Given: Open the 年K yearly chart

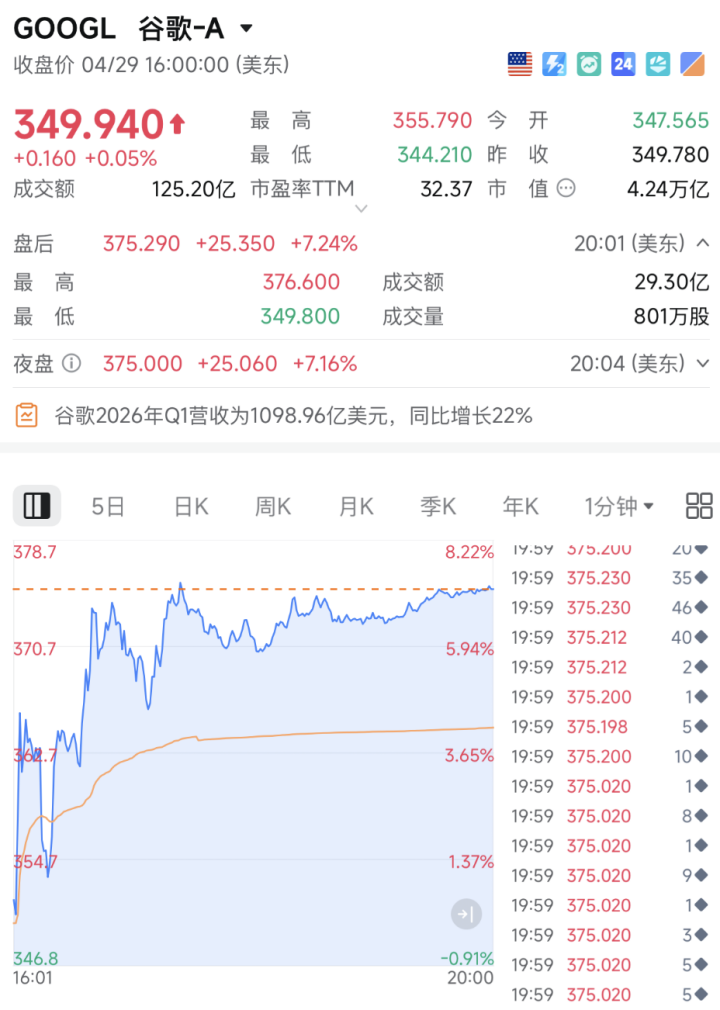Looking at the screenshot, I should click(x=520, y=506).
